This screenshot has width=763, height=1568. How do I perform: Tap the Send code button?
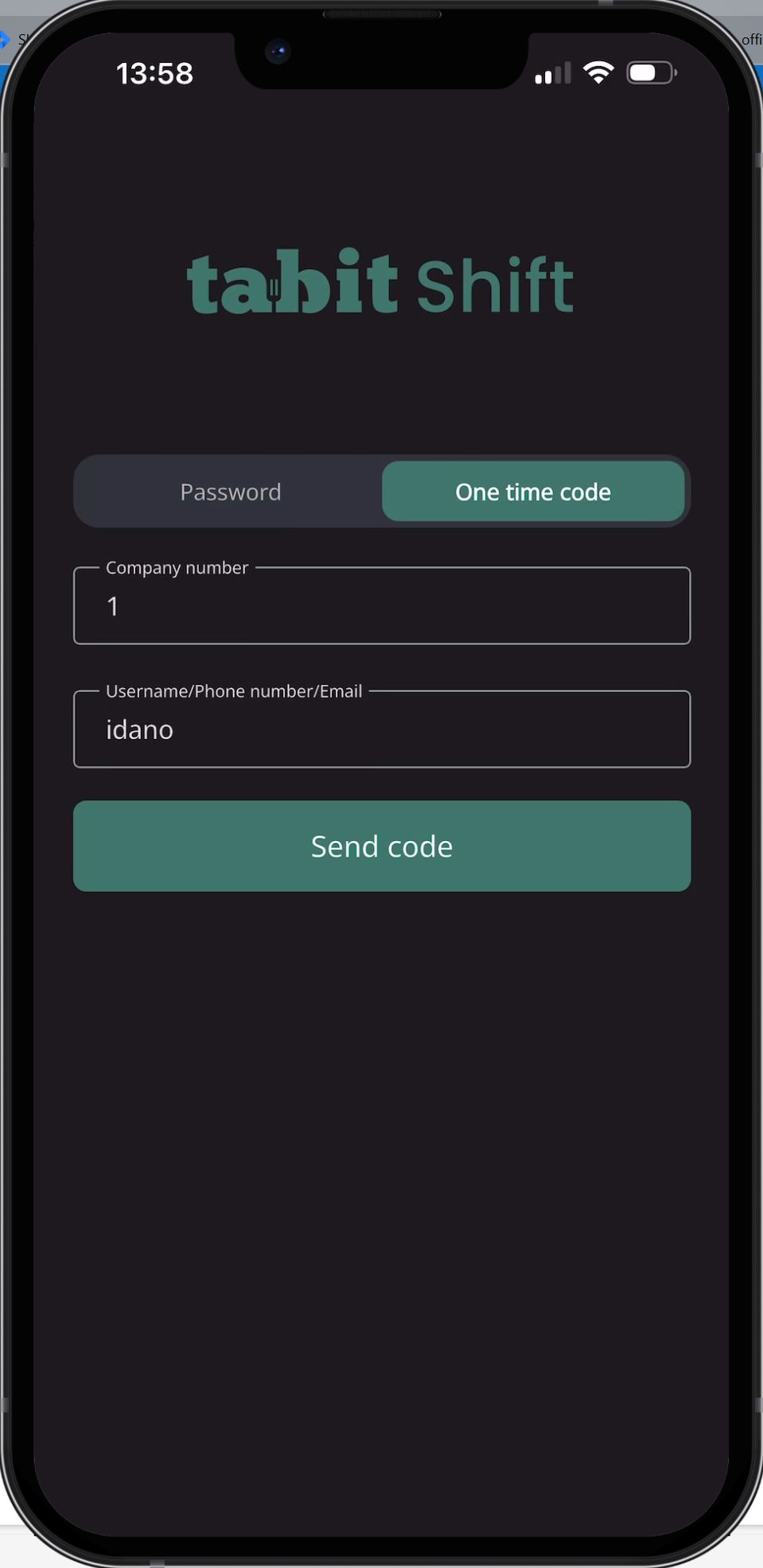pos(382,846)
